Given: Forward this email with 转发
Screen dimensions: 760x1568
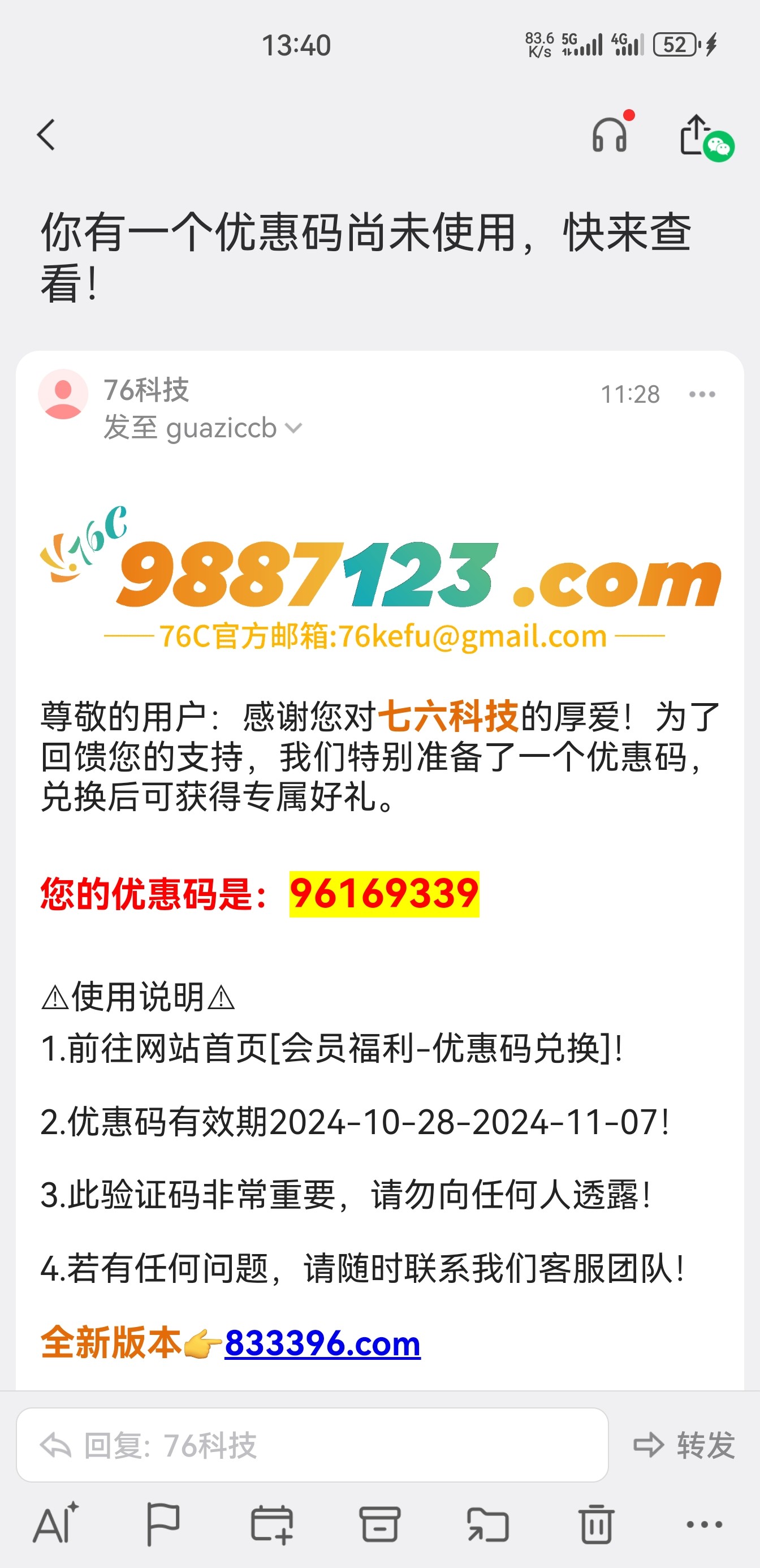Looking at the screenshot, I should click(684, 1445).
